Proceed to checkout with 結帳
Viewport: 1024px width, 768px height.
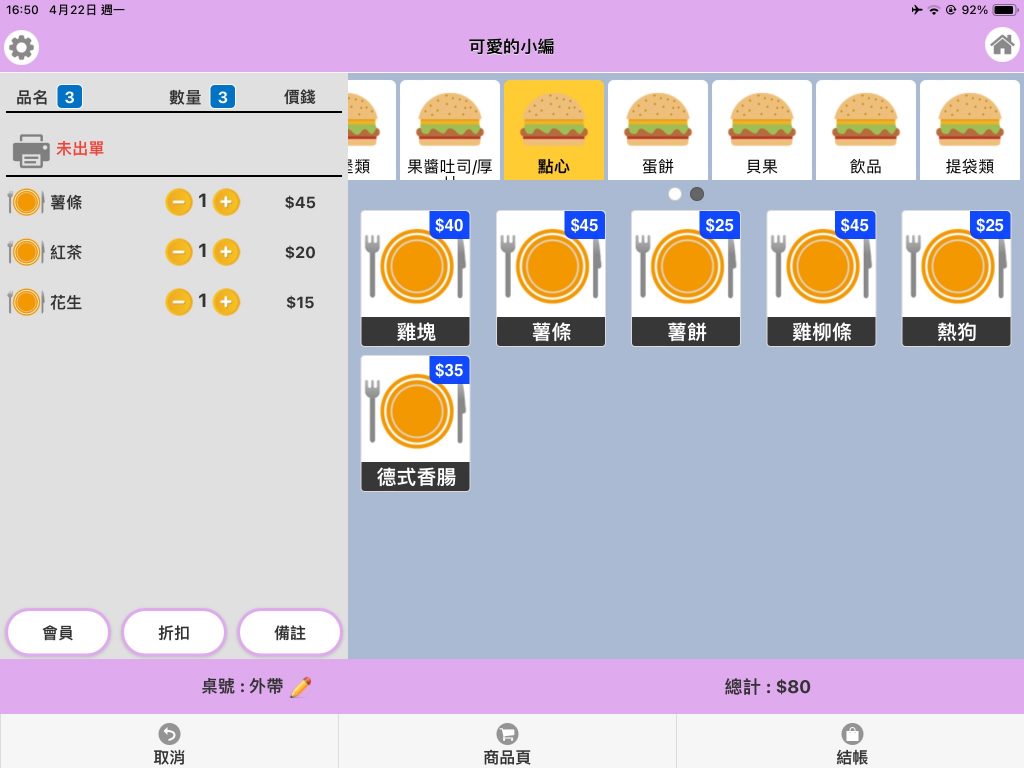click(x=852, y=744)
